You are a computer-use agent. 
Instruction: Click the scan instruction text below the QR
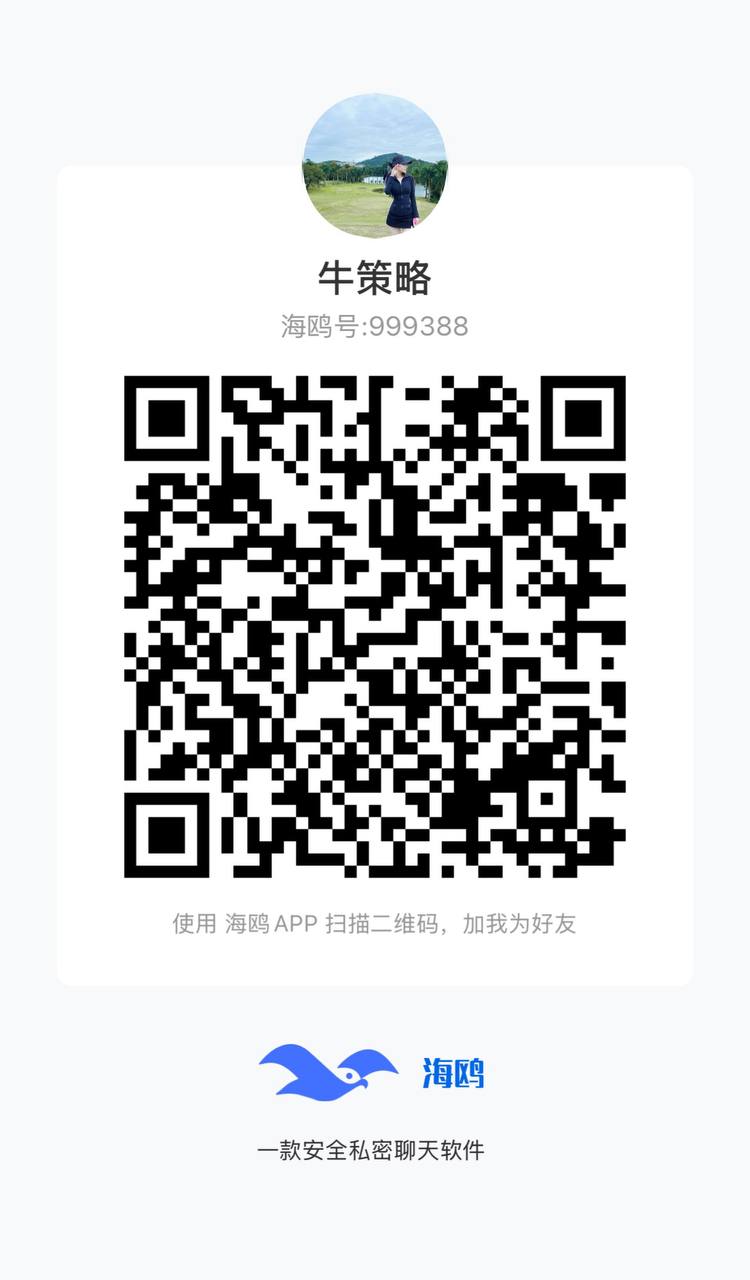373,925
